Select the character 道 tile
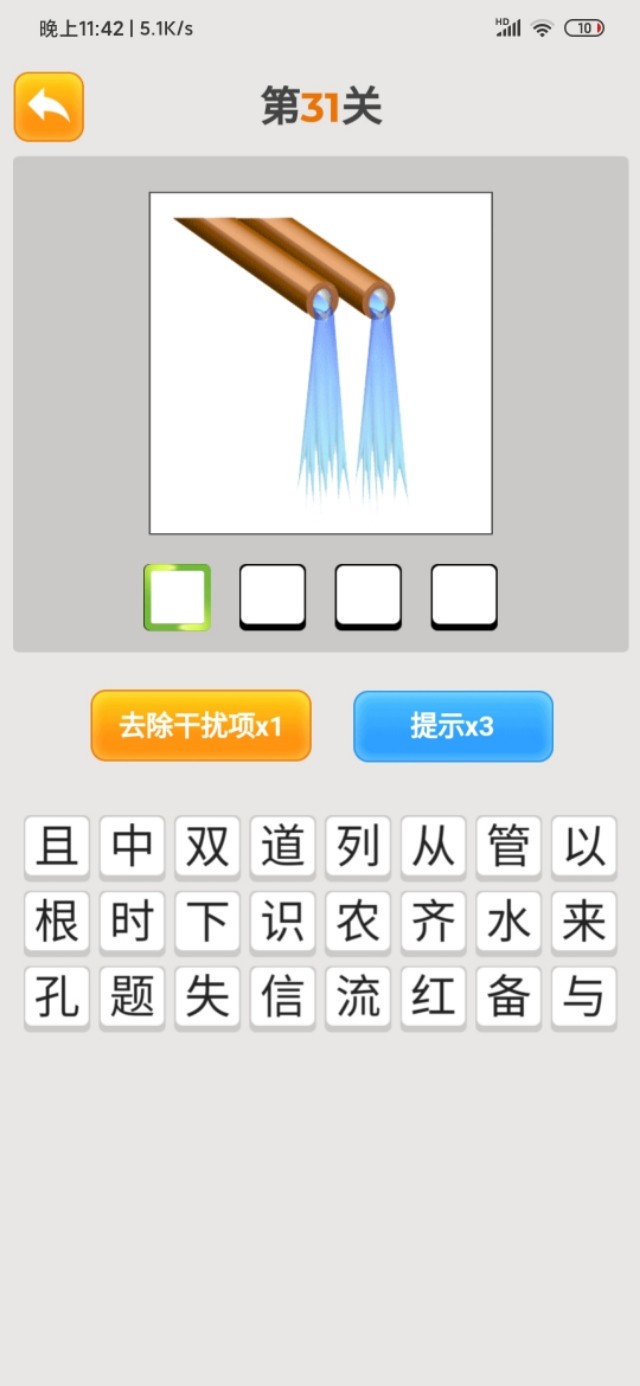This screenshot has width=640, height=1386. (x=283, y=847)
